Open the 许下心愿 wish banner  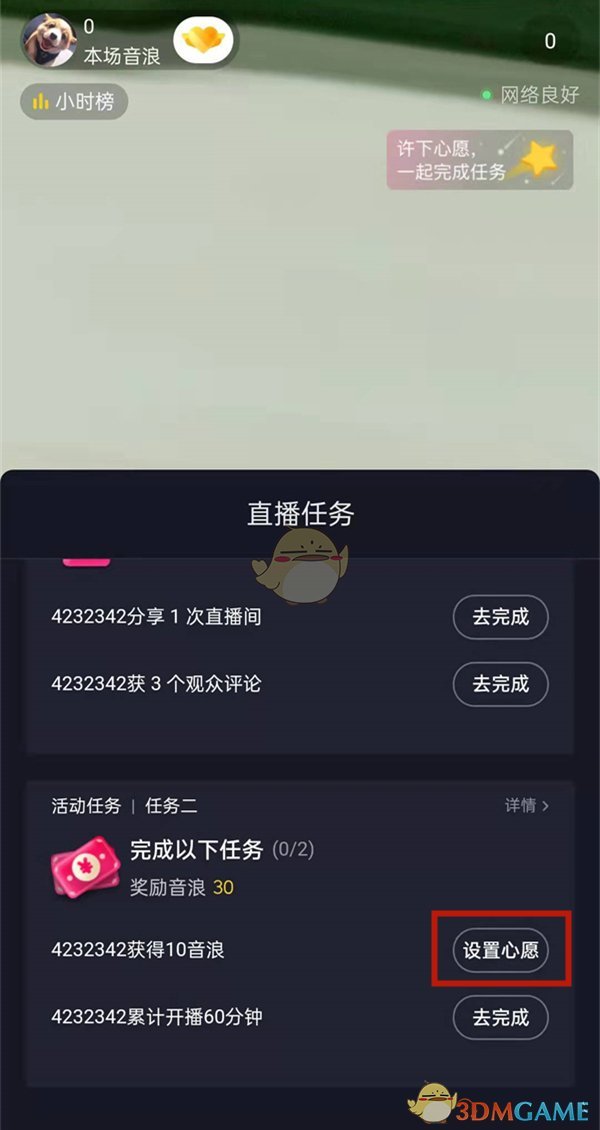coord(479,160)
